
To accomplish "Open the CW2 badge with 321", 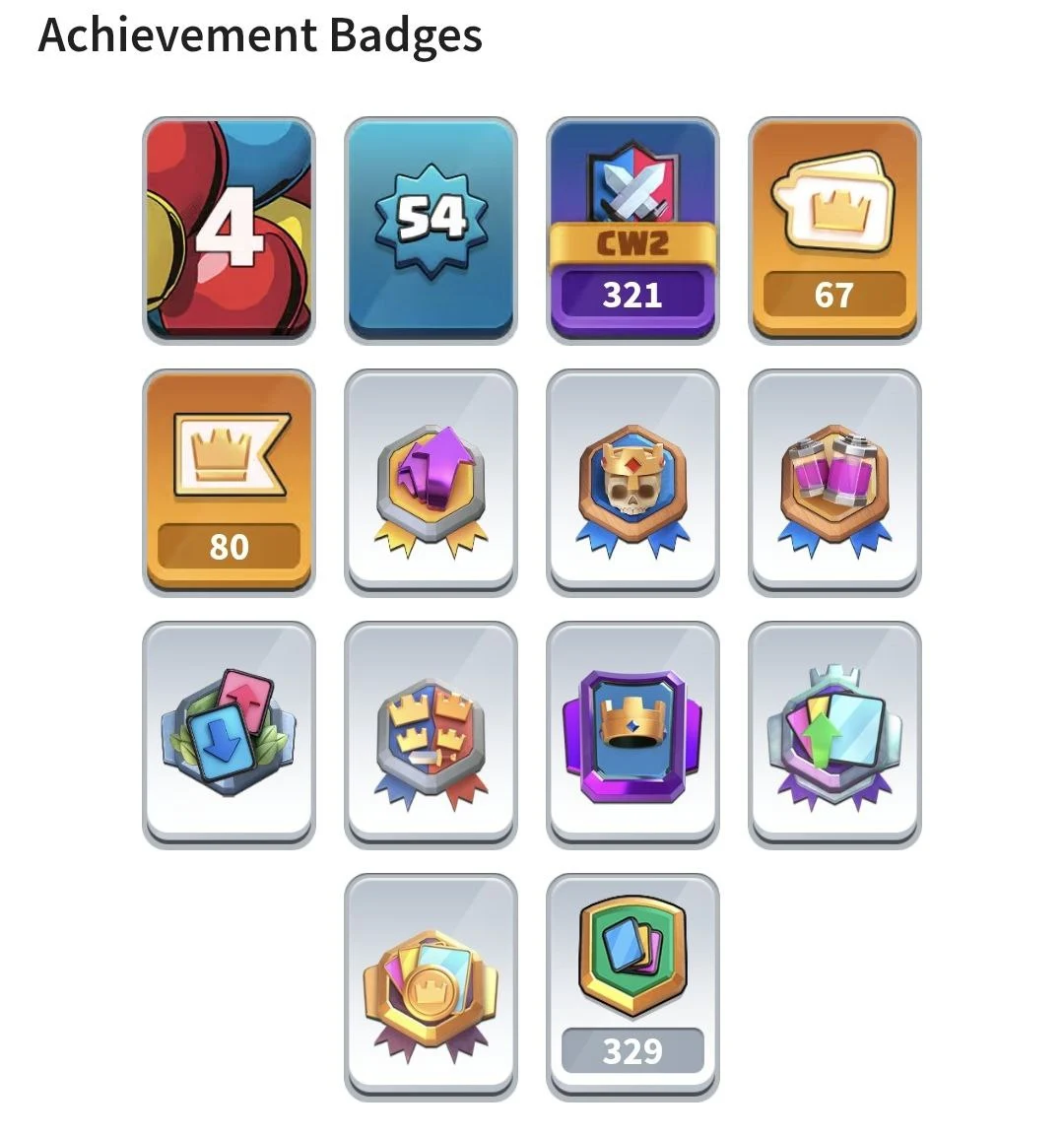I will (632, 231).
